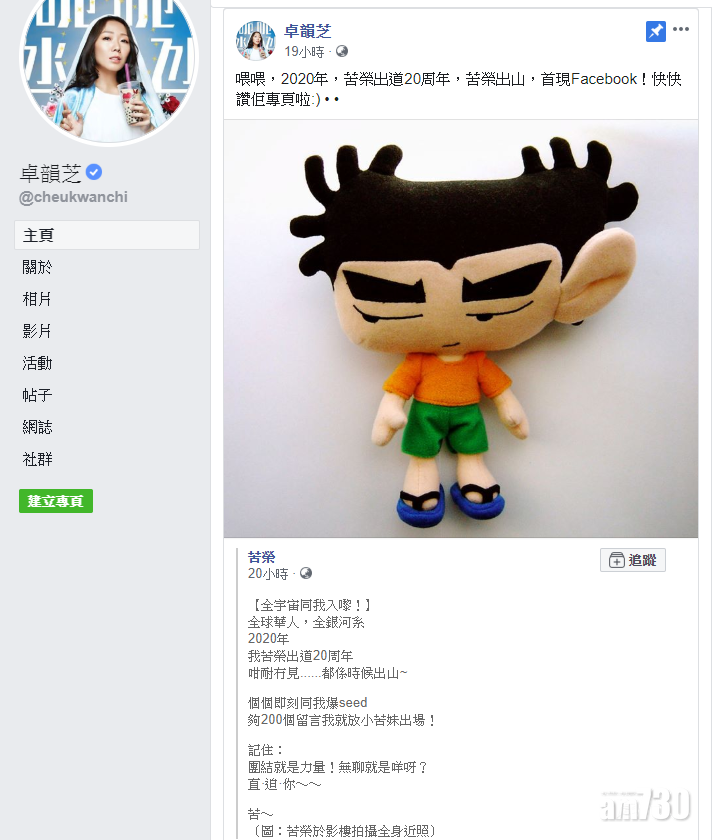
Task: Go to the 網誌 section
Action: tap(37, 427)
